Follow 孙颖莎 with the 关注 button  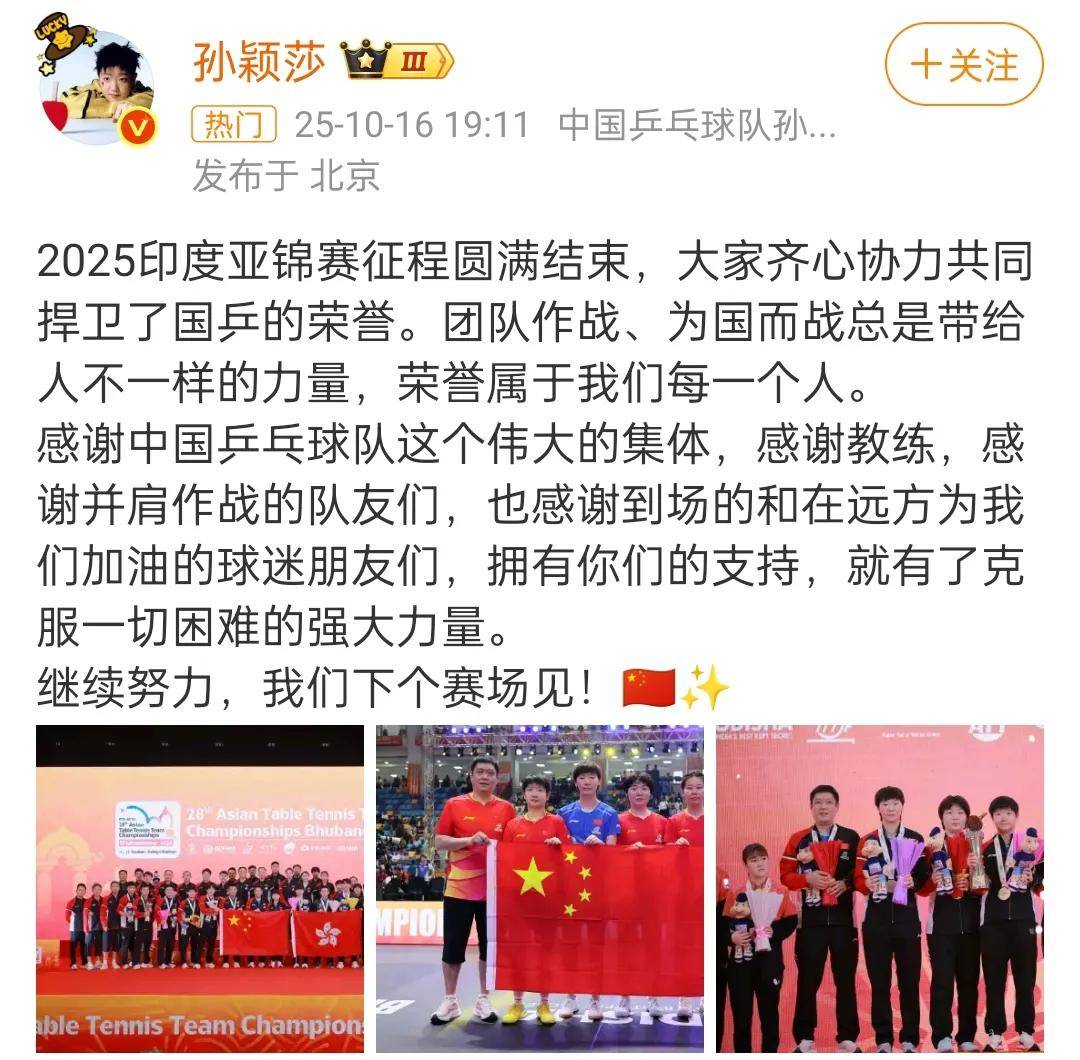[964, 65]
